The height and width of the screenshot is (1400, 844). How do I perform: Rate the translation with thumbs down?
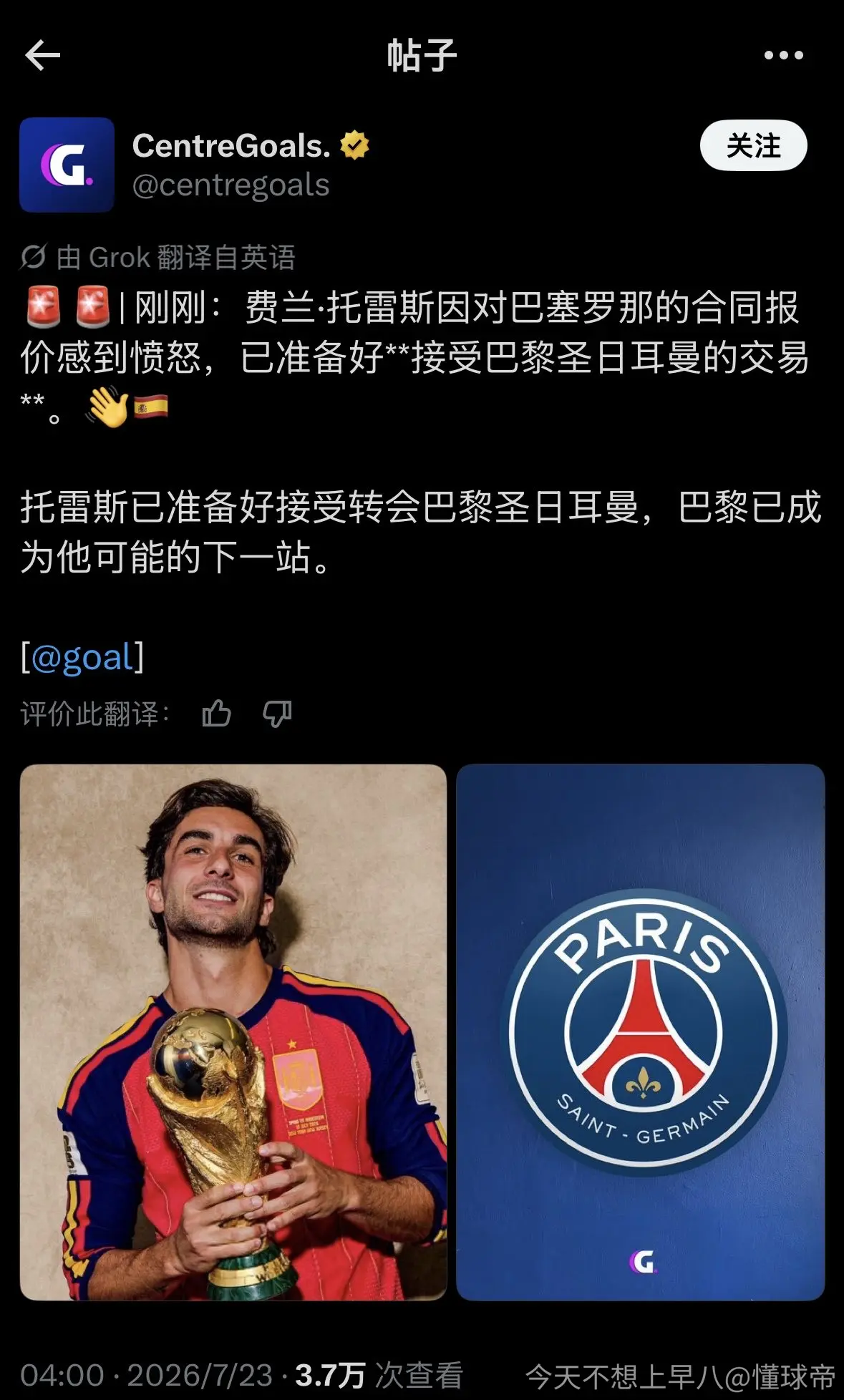[x=277, y=714]
